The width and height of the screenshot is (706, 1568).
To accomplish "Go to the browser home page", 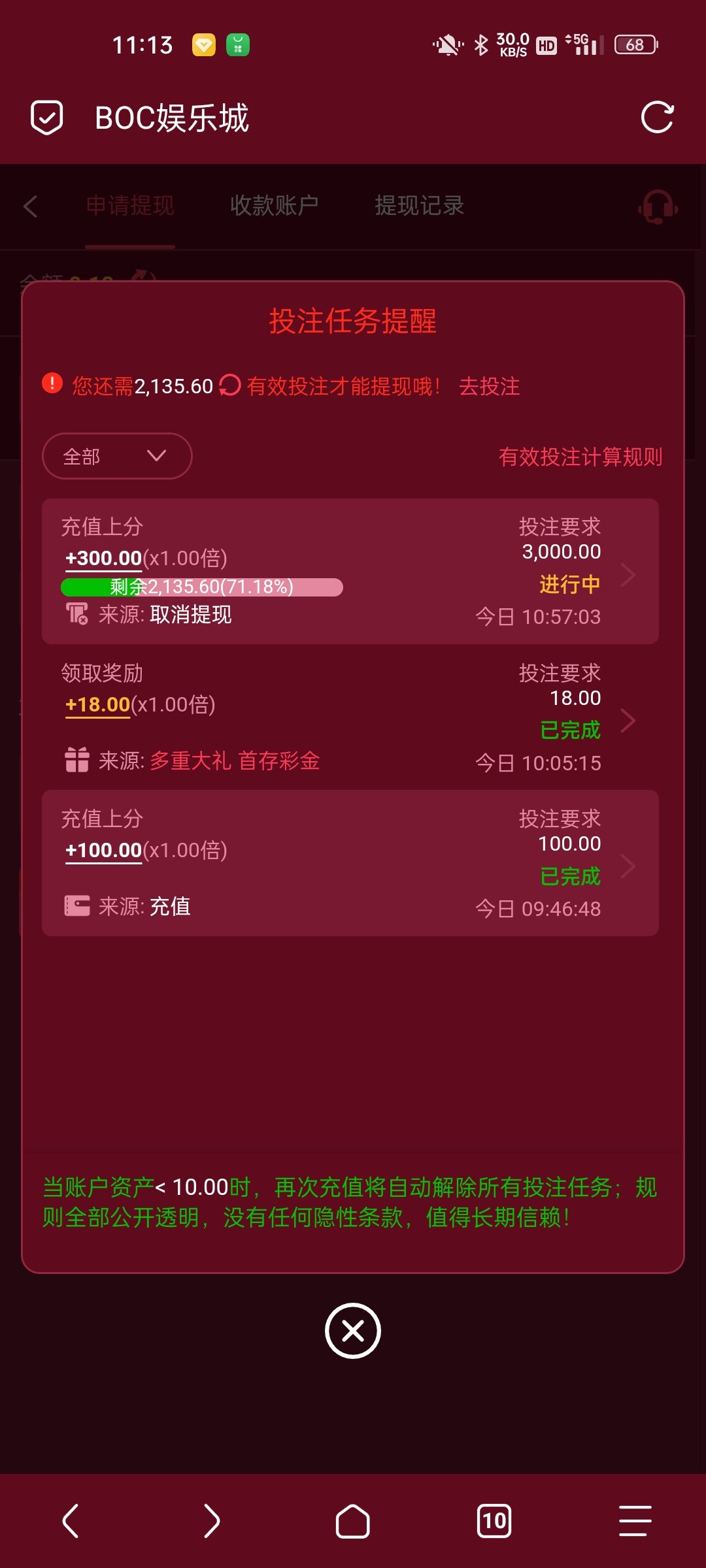I will click(x=353, y=1521).
